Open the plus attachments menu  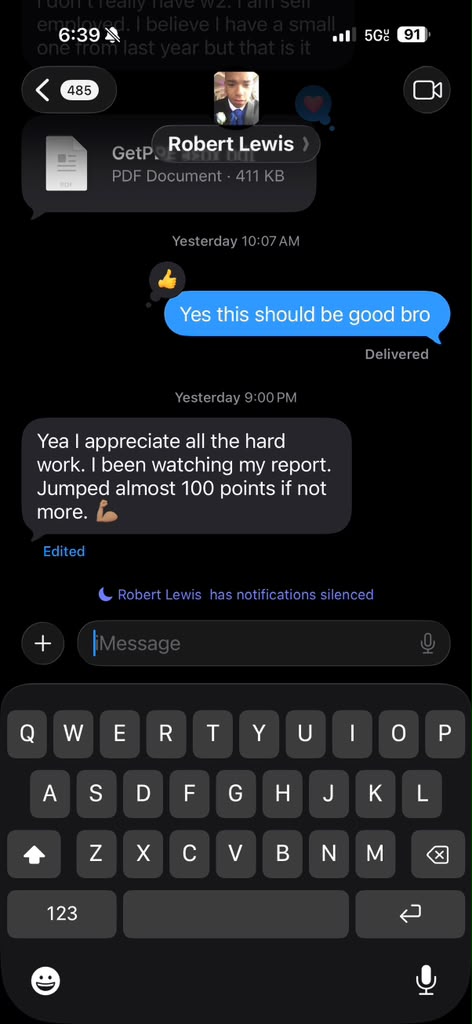point(42,643)
